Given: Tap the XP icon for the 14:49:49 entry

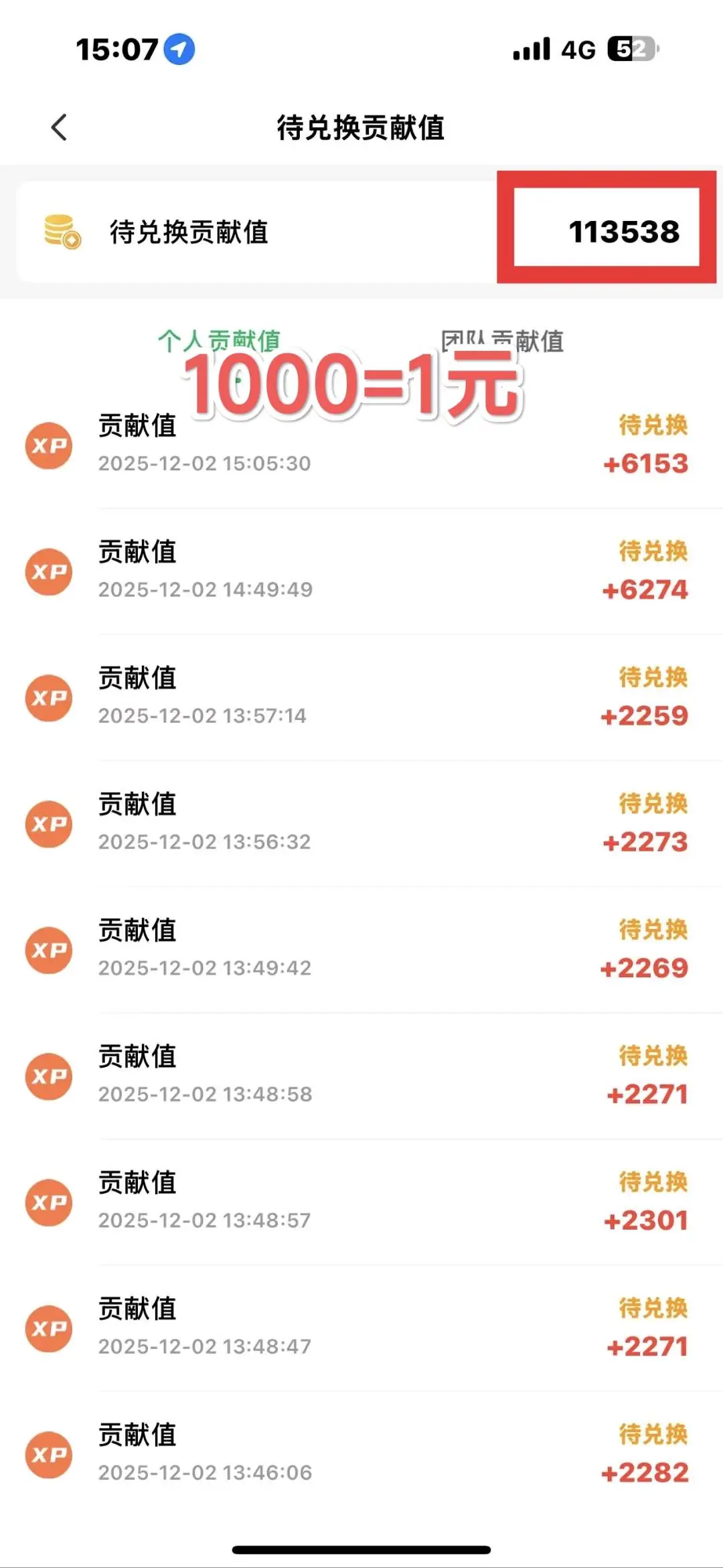Looking at the screenshot, I should [48, 571].
